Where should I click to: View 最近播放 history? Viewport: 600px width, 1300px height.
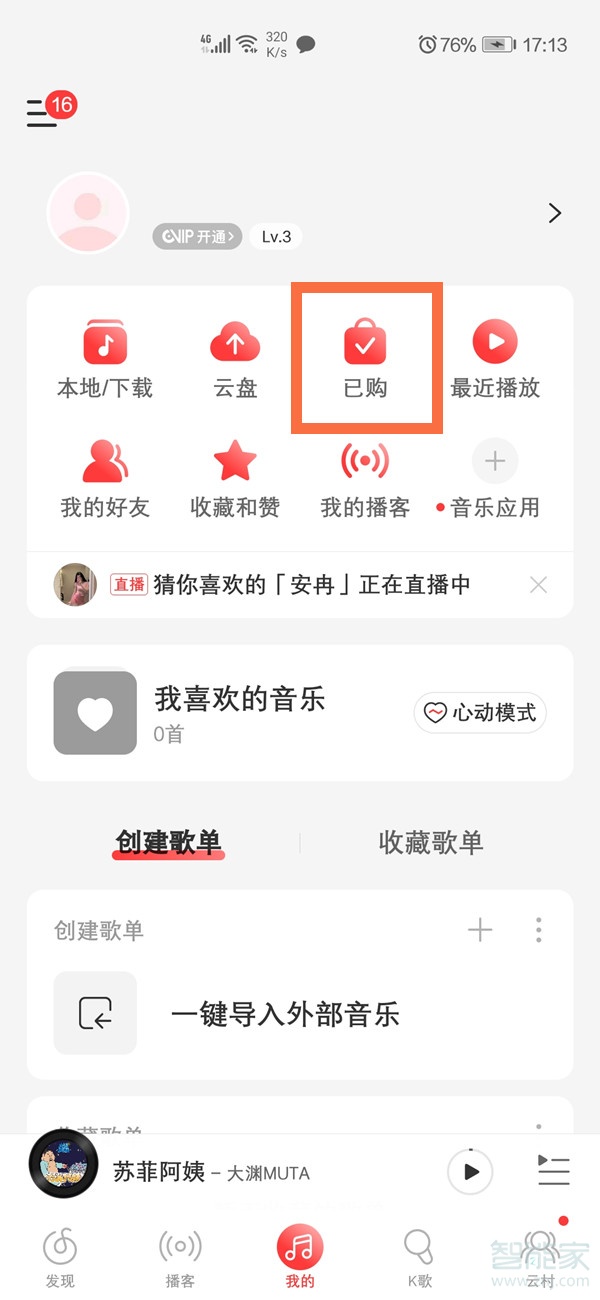pos(495,360)
